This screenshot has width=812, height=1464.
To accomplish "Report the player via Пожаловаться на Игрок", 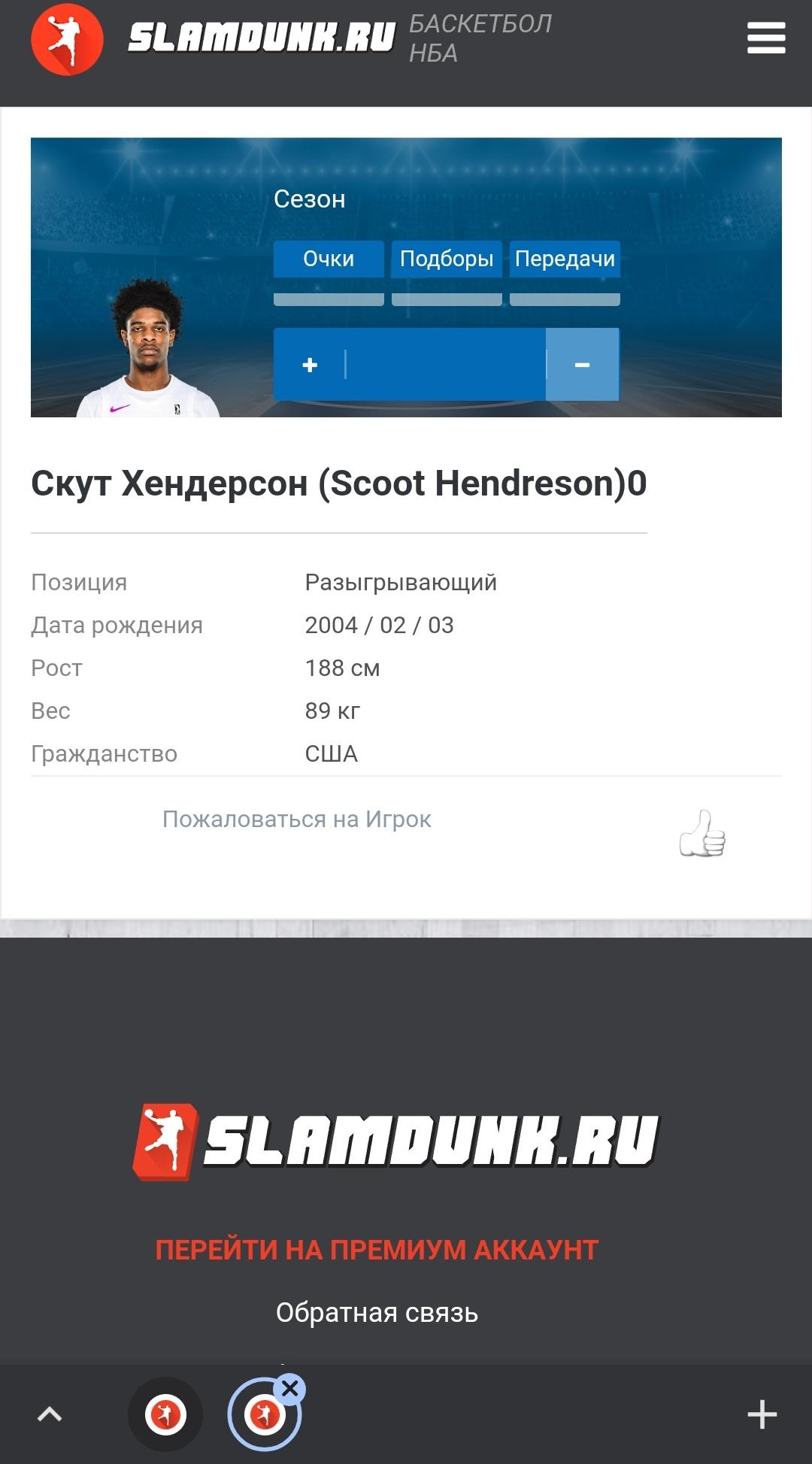I will (x=297, y=819).
